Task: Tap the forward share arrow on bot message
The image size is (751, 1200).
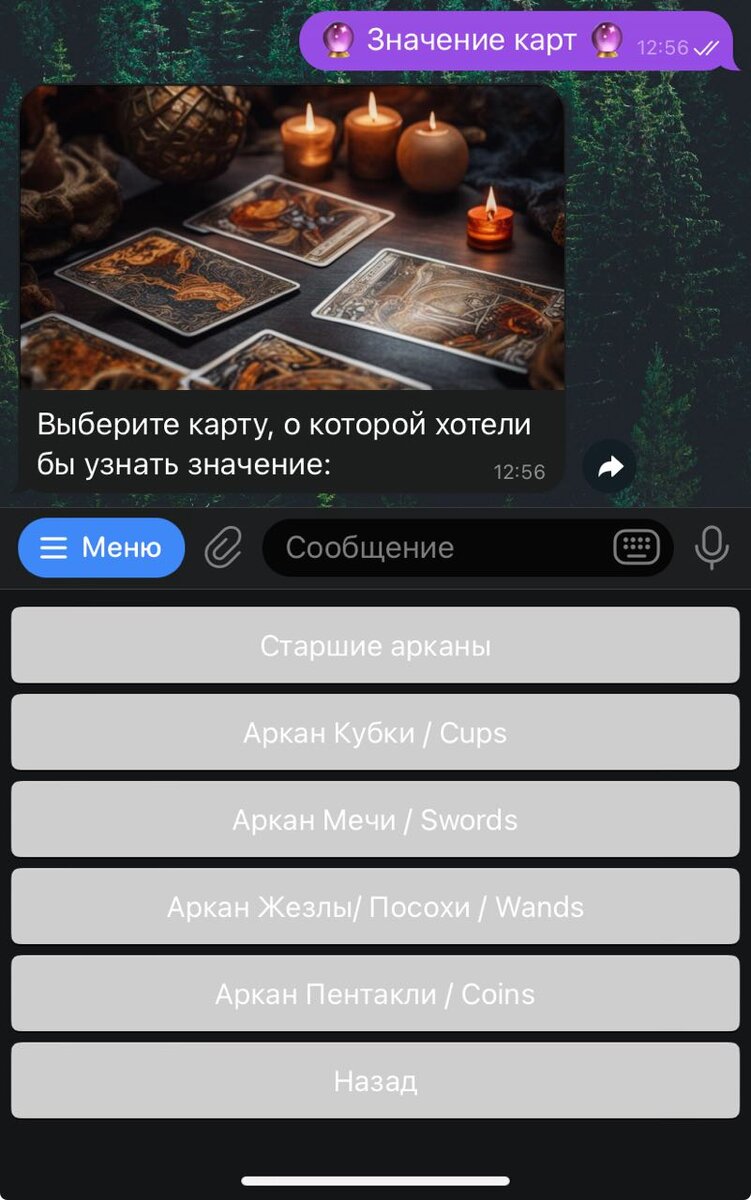Action: tap(609, 466)
